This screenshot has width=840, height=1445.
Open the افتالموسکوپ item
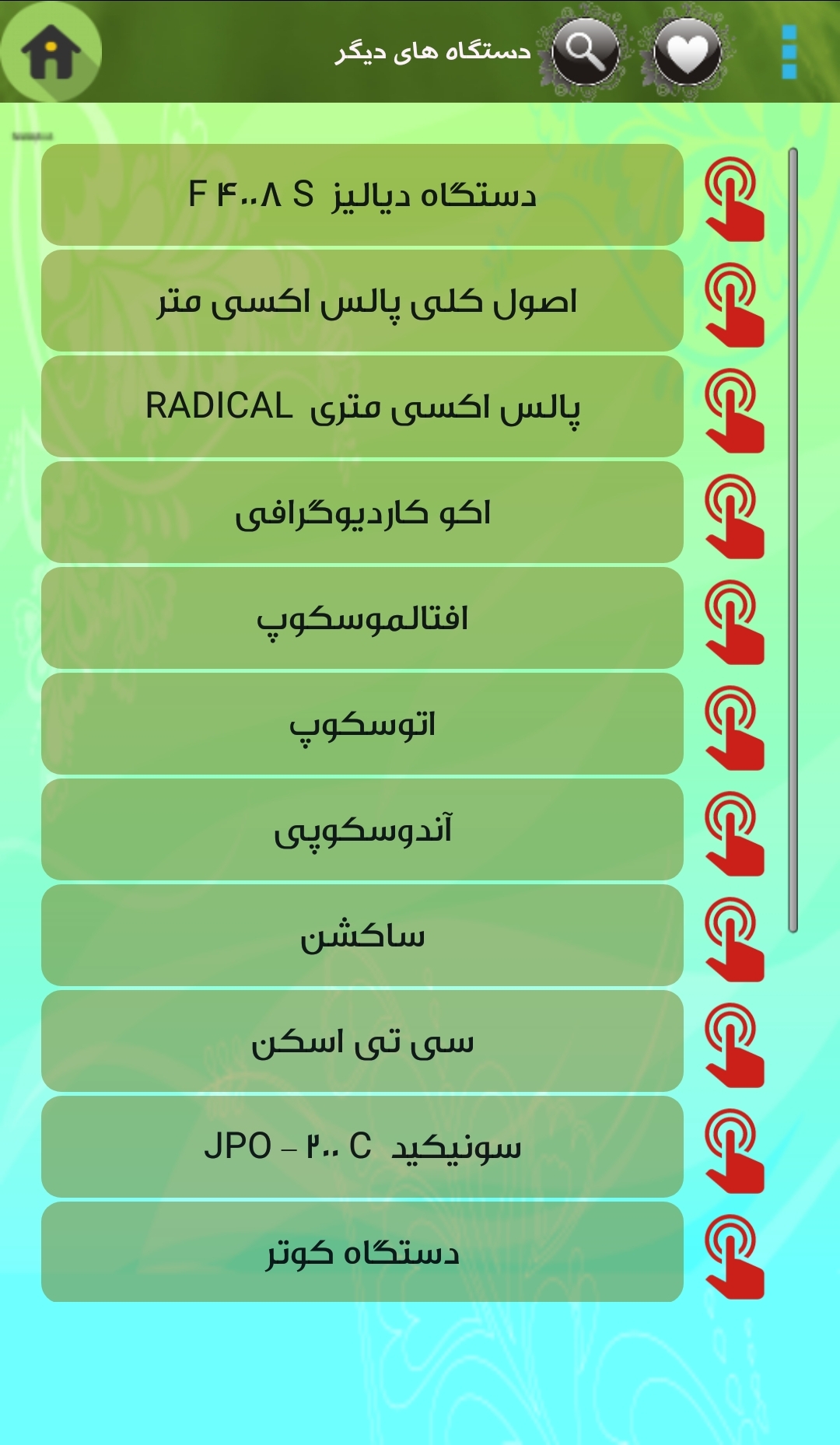pos(362,618)
